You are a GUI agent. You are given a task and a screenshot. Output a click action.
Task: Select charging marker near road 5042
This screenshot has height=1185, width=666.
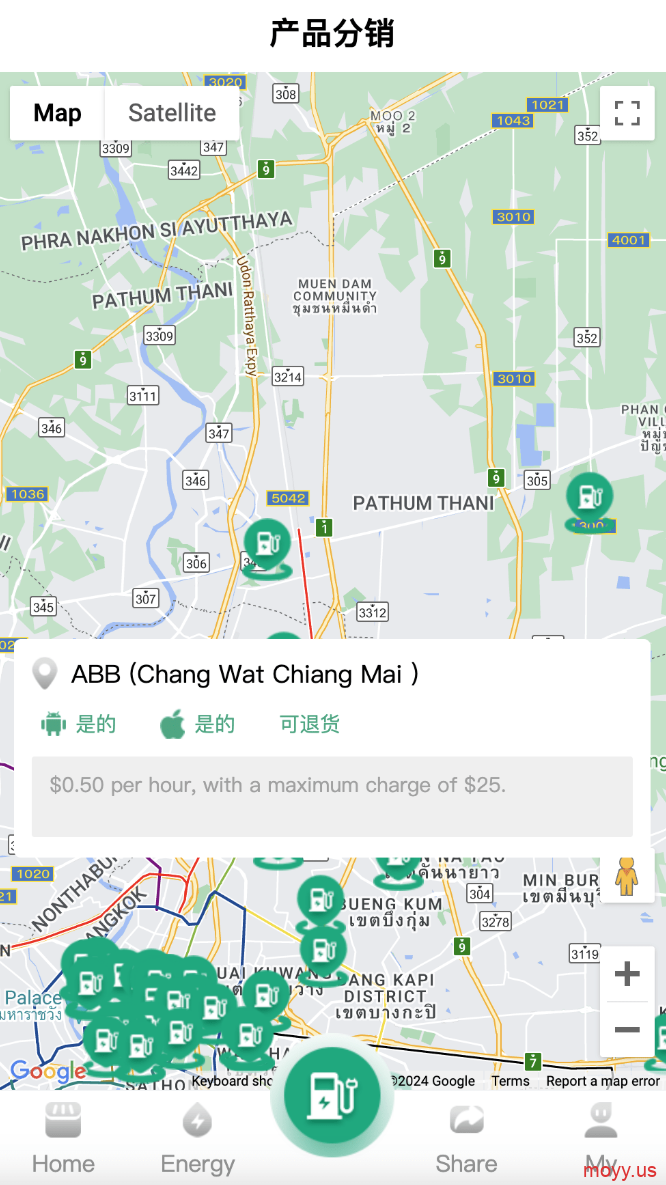pyautogui.click(x=267, y=548)
